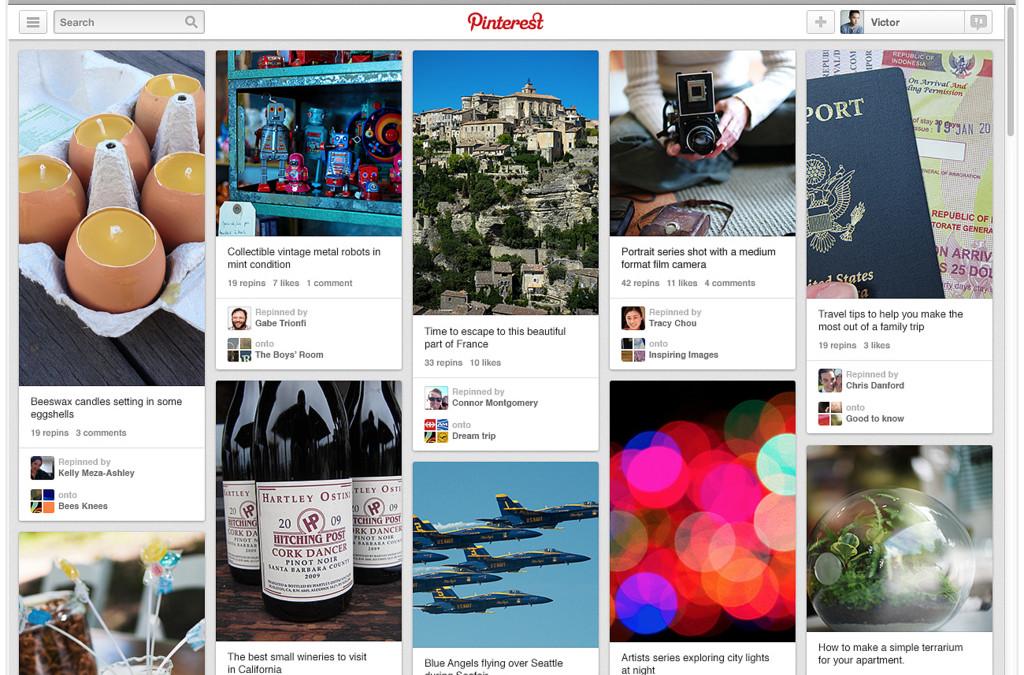The height and width of the screenshot is (675, 1024).
Task: Open The Boys' Room board
Action: point(289,355)
